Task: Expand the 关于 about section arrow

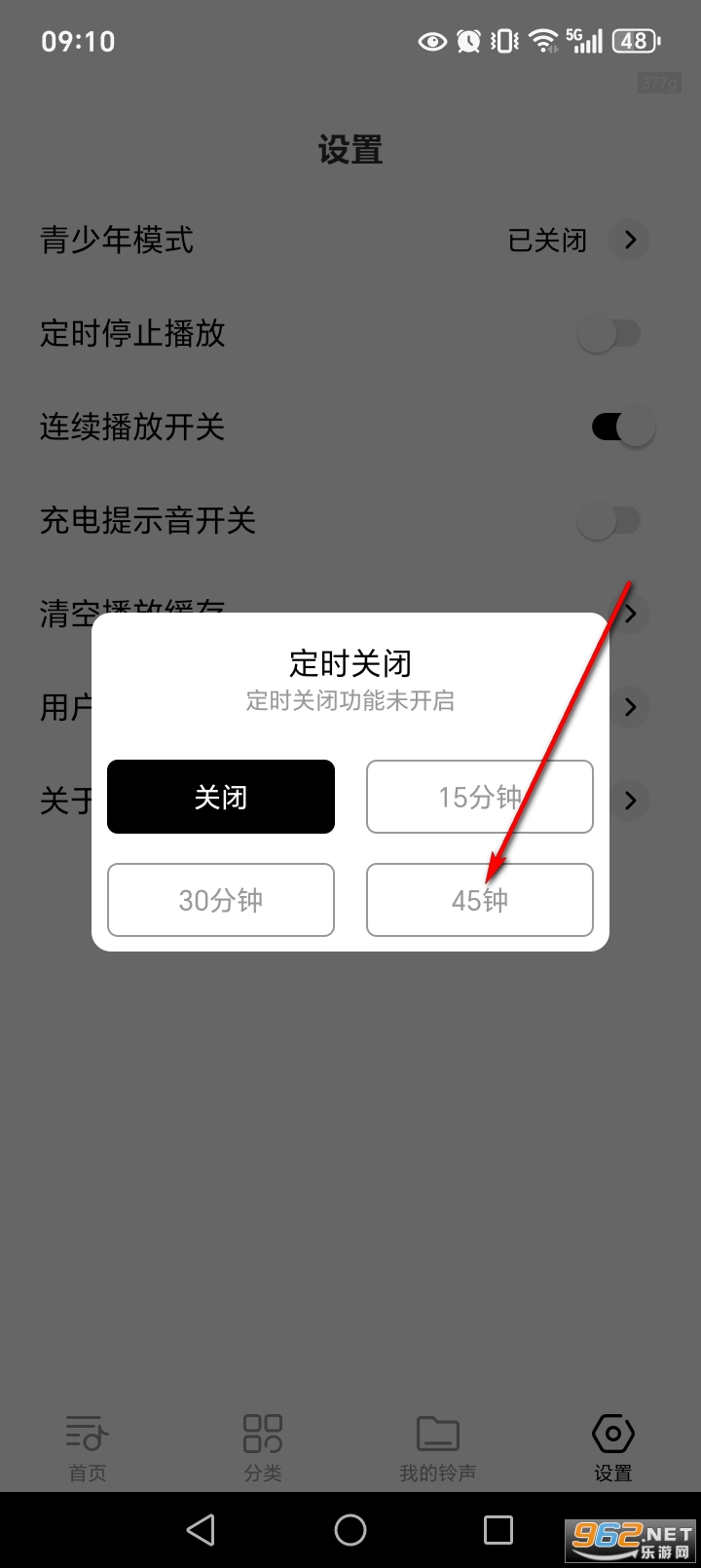Action: point(629,801)
